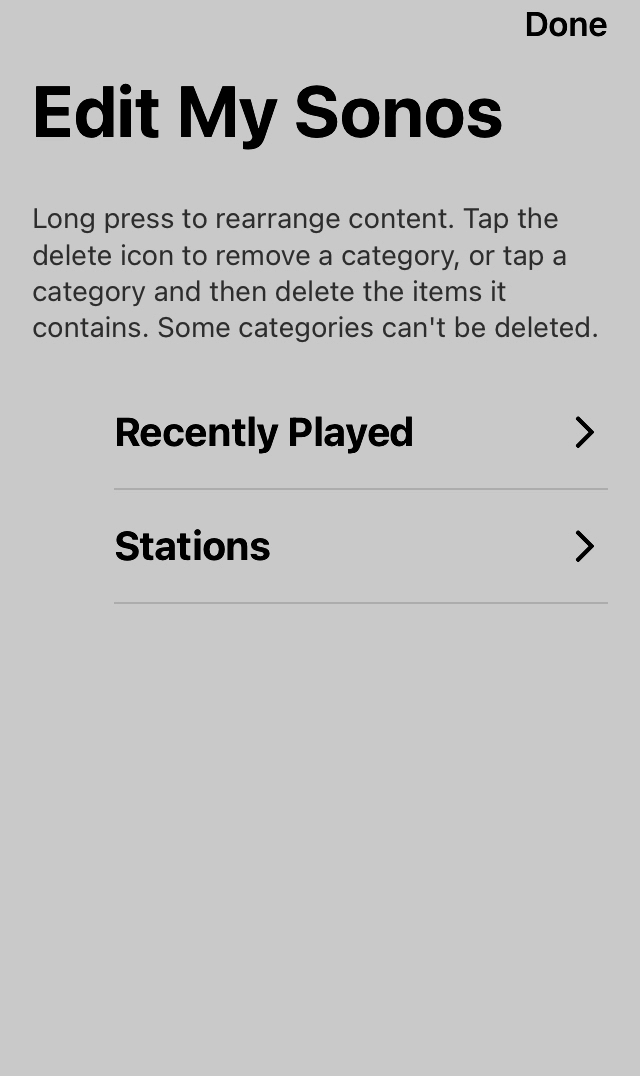Tap Done to finish editing
640x1076 pixels.
click(566, 25)
